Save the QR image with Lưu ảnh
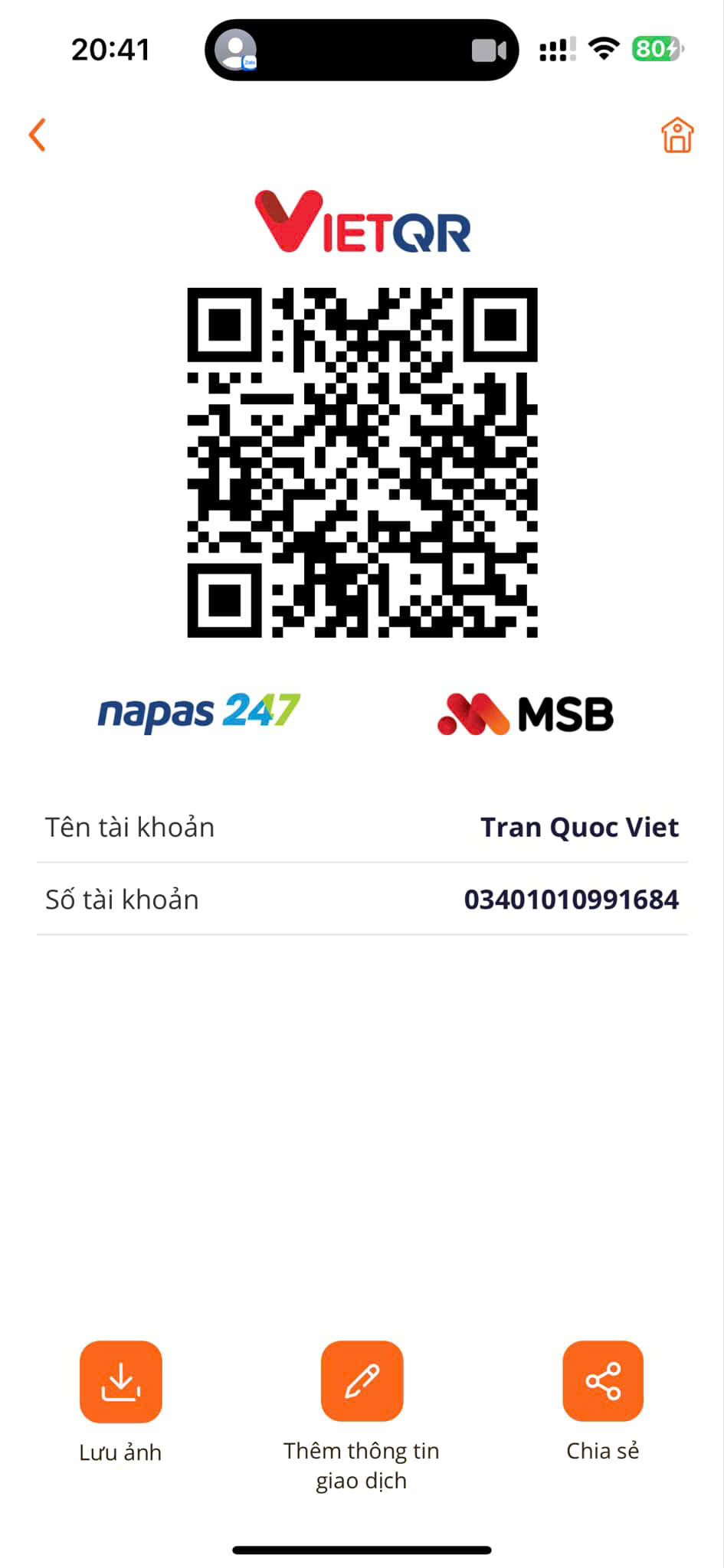724x1568 pixels. coord(121,1381)
